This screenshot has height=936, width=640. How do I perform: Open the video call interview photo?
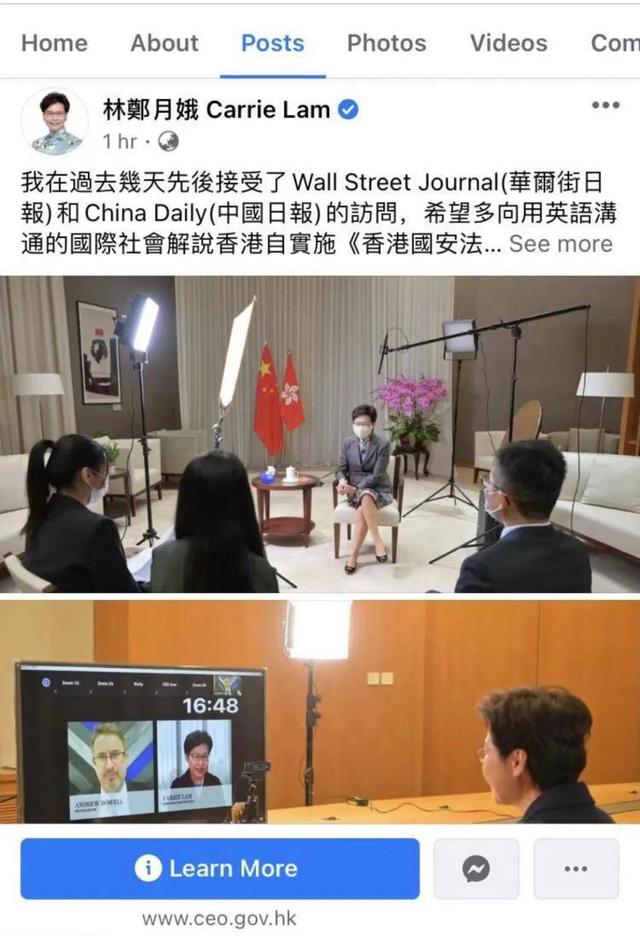click(x=320, y=711)
